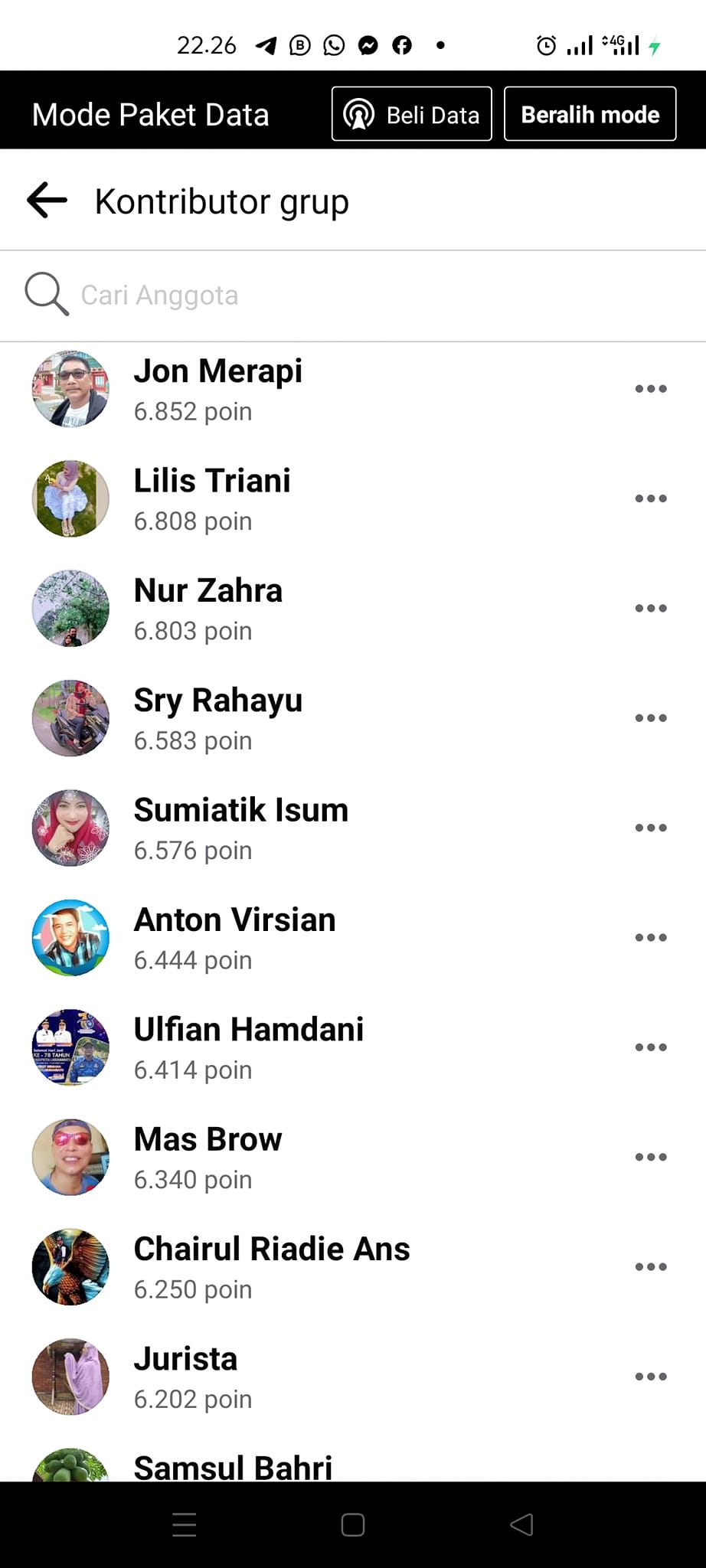Open more options for Lilis Triani
This screenshot has height=1568, width=706.
point(650,498)
